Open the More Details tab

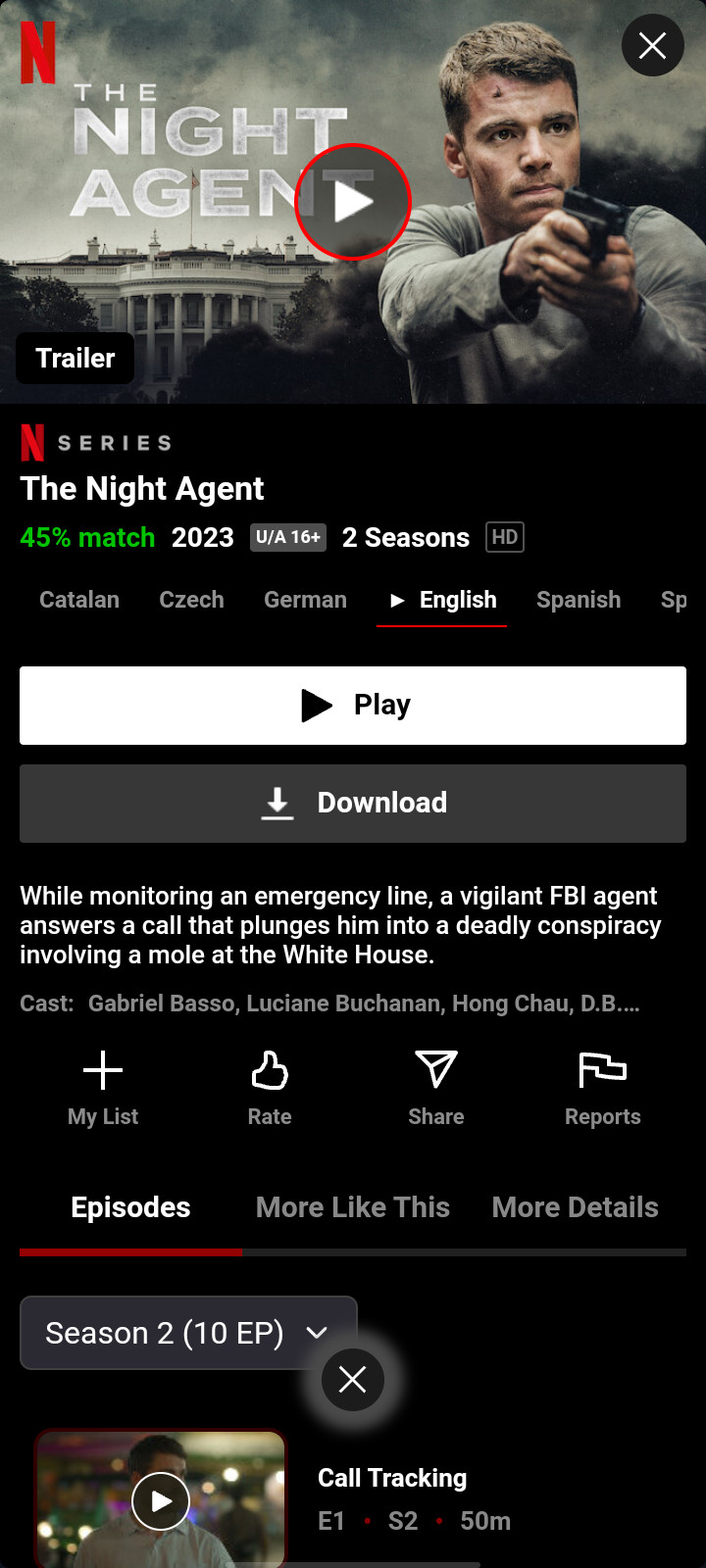point(575,1207)
